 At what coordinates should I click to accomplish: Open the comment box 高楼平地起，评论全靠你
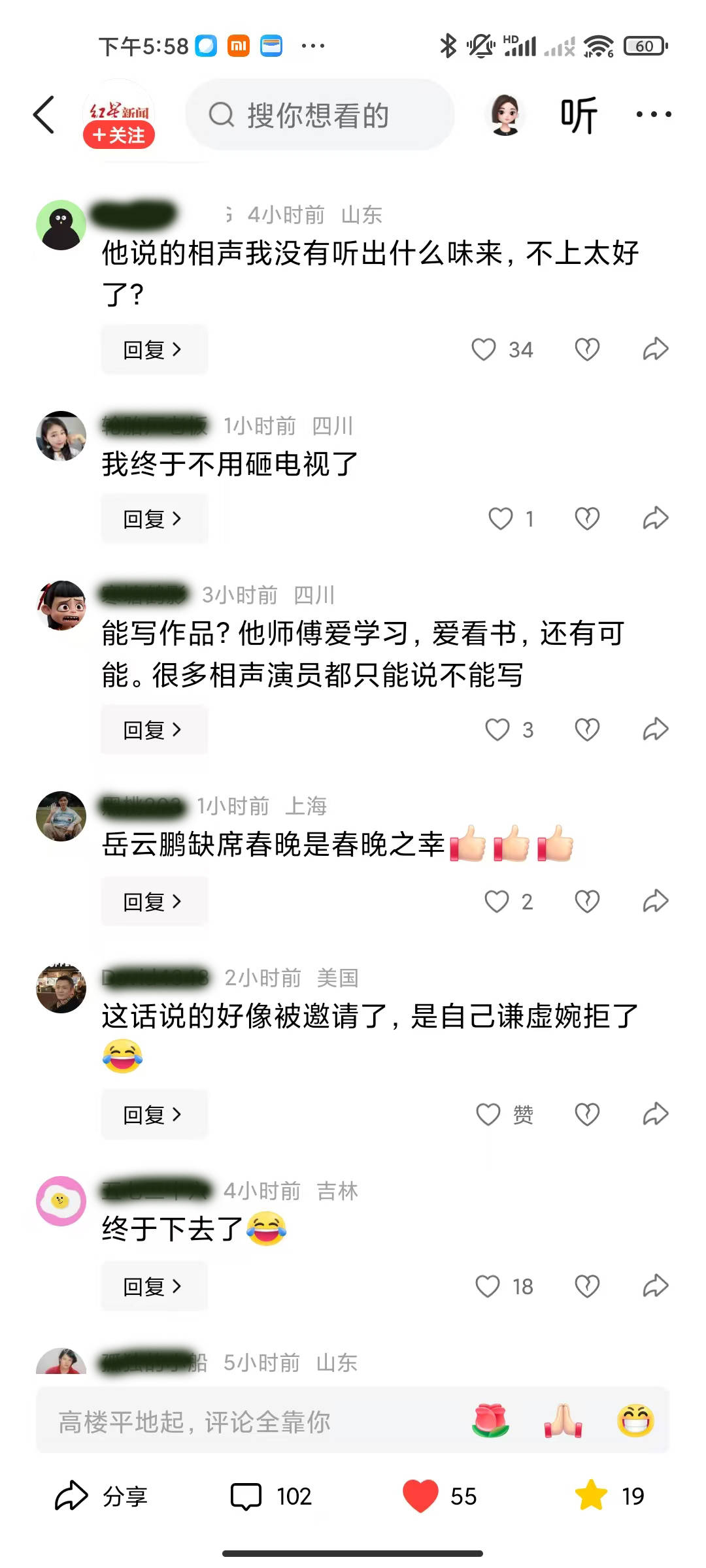(x=248, y=1422)
